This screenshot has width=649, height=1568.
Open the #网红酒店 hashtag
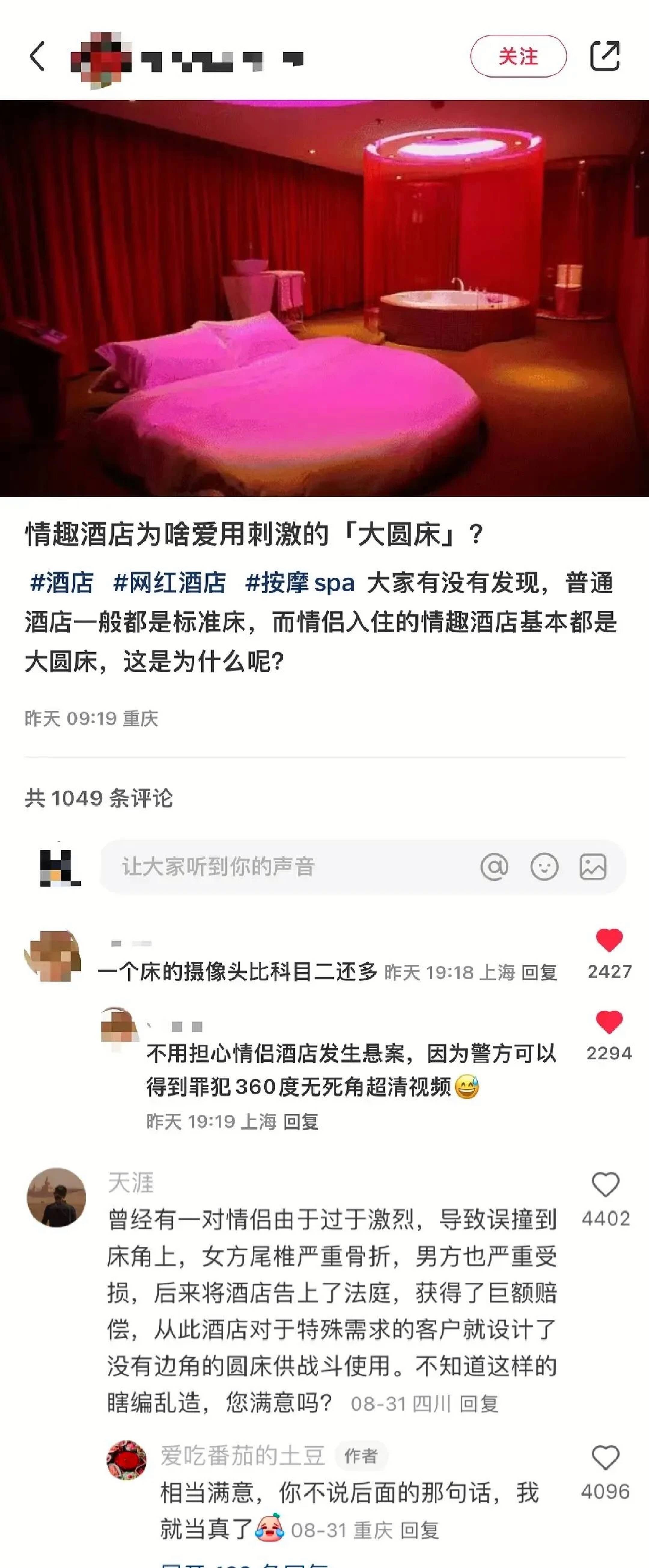(170, 583)
